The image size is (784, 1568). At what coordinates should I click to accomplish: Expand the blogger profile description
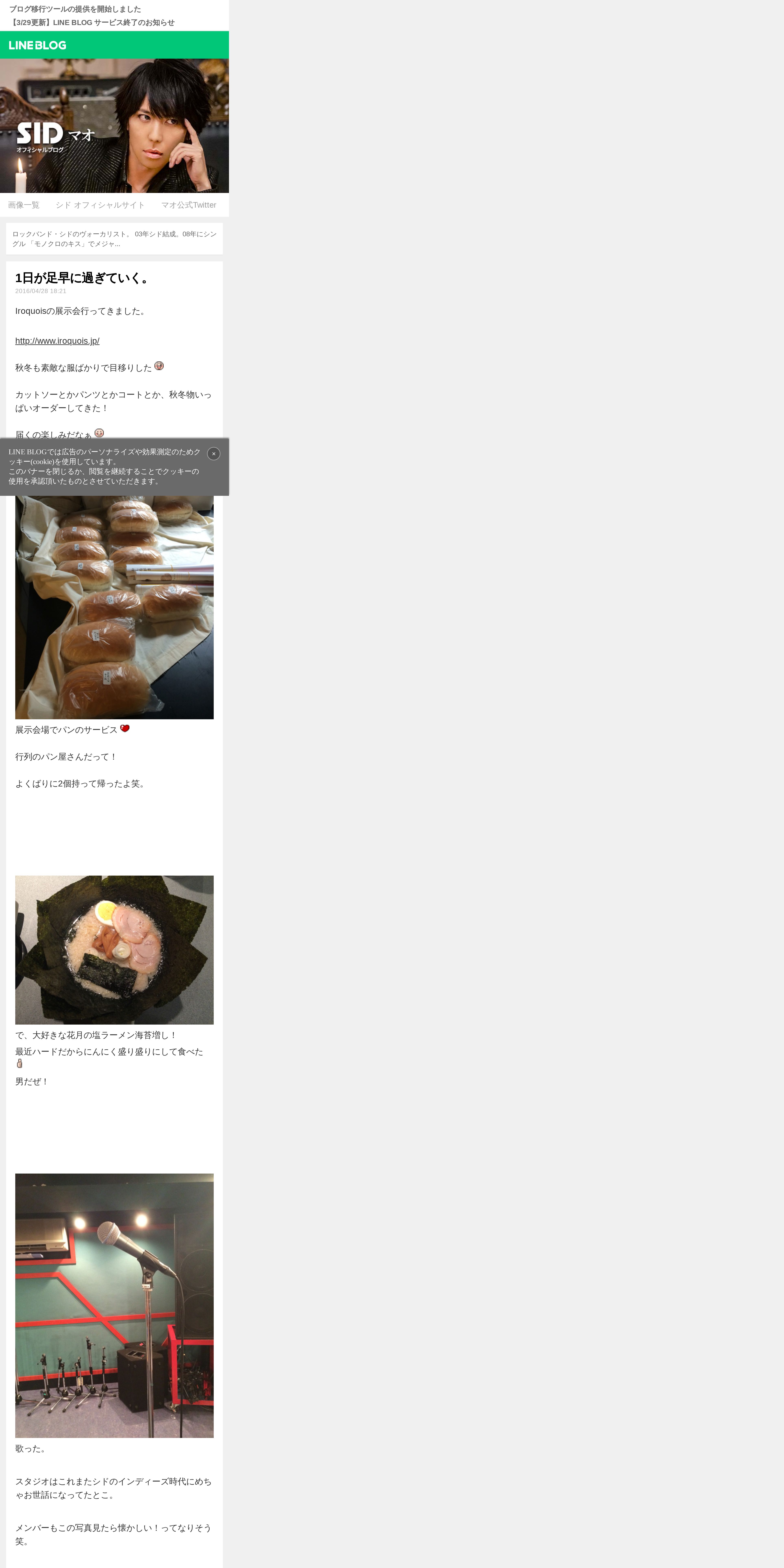(114, 239)
